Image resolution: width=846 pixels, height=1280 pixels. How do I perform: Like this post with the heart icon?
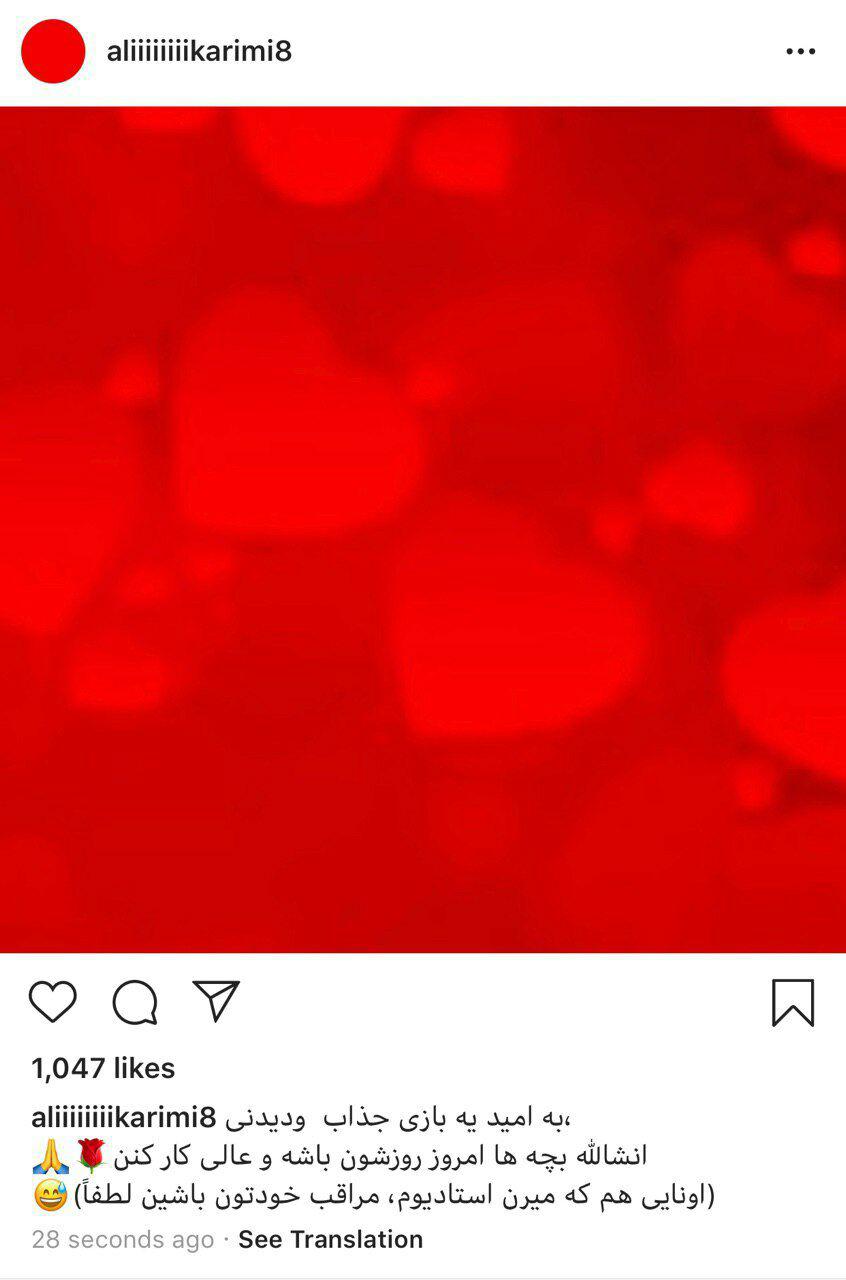53,1002
